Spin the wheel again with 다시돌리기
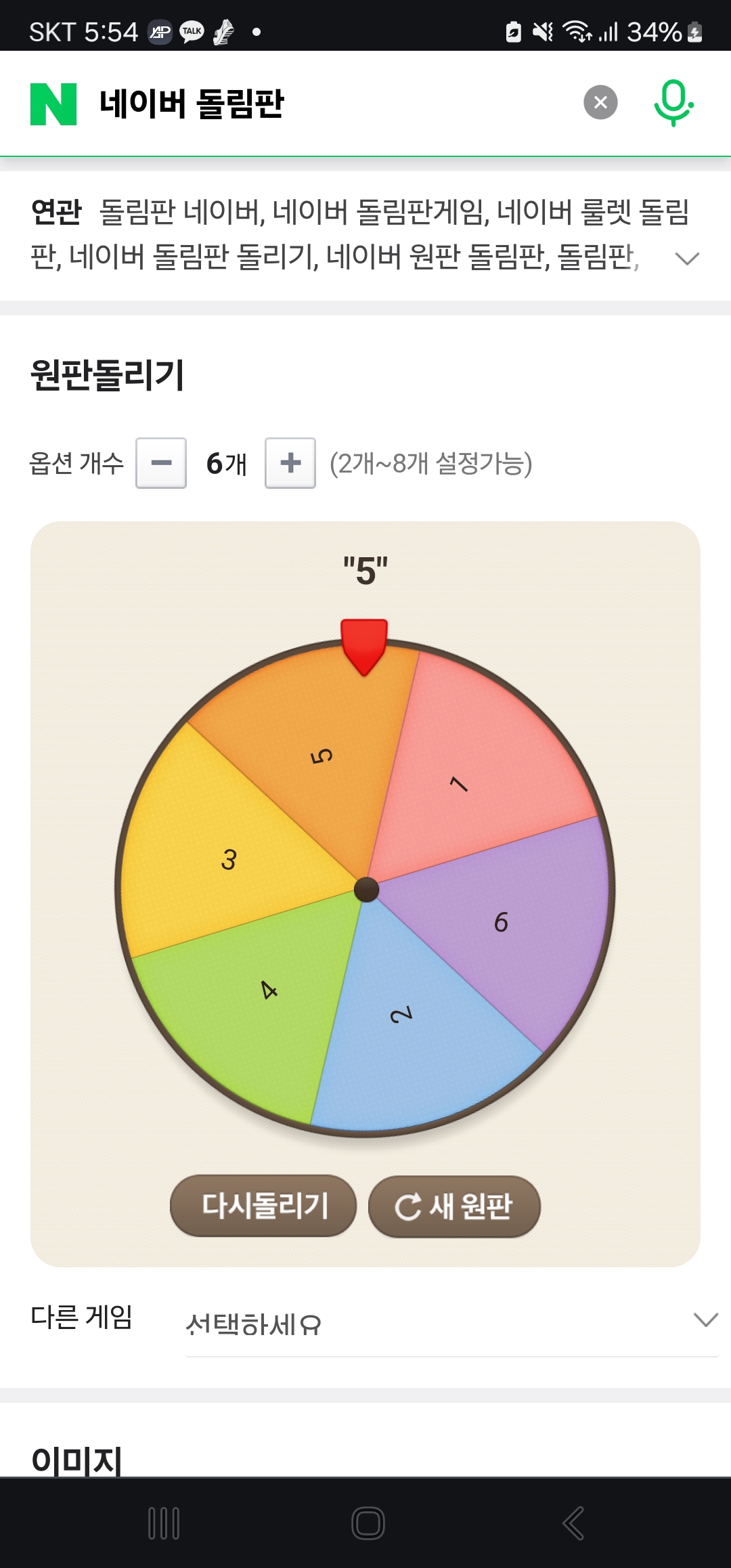731x1568 pixels. coord(263,1206)
